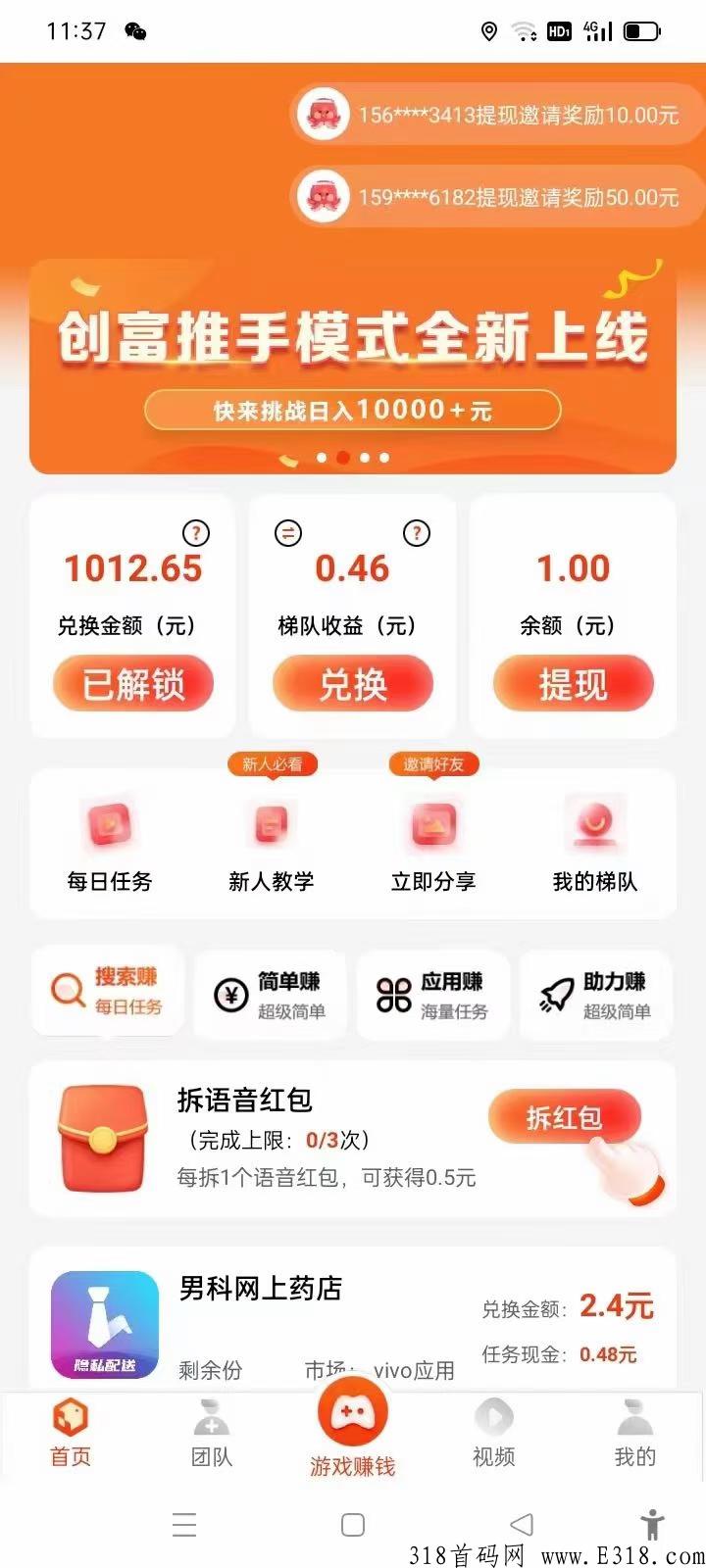
Task: Open the 男科网上药店 task card
Action: [353, 1318]
